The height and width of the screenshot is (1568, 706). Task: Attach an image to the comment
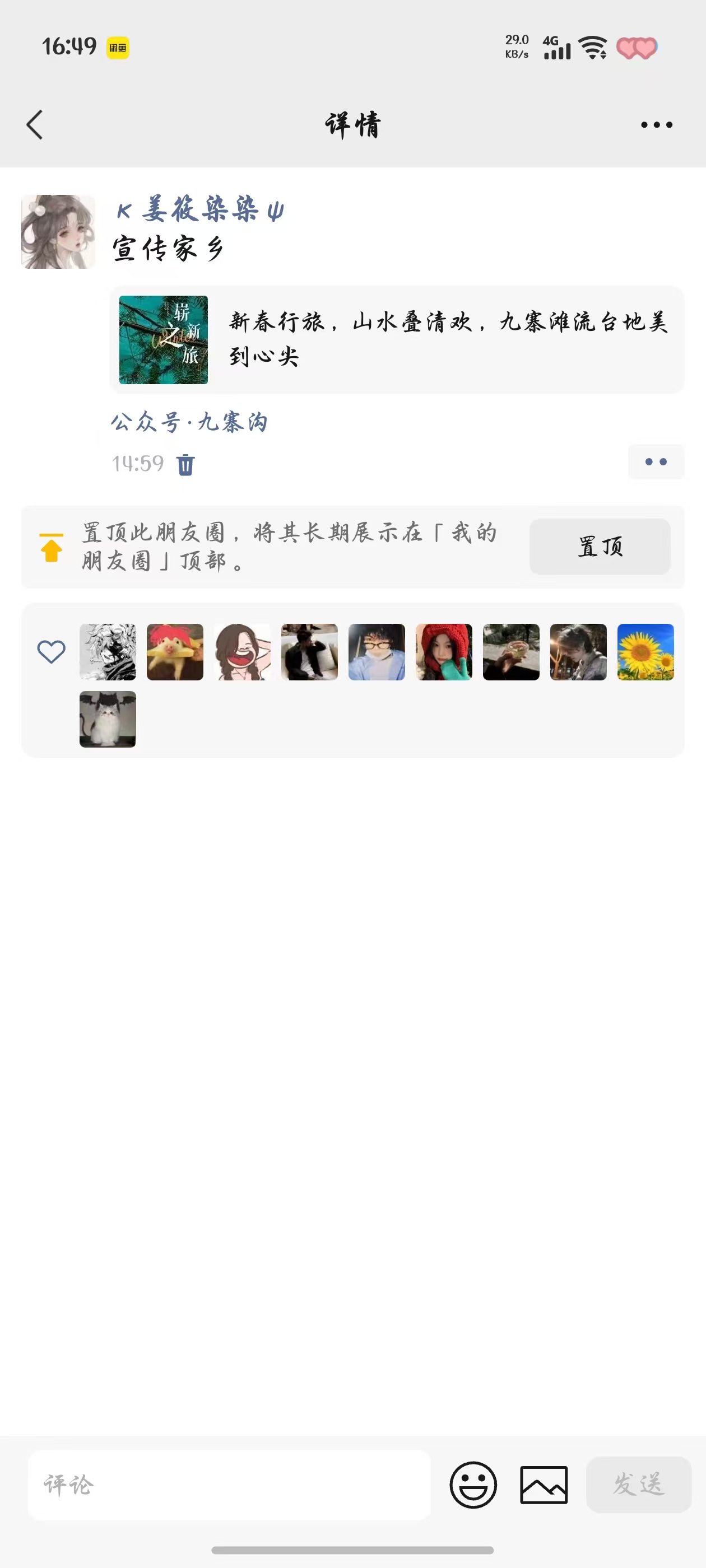[x=544, y=1485]
